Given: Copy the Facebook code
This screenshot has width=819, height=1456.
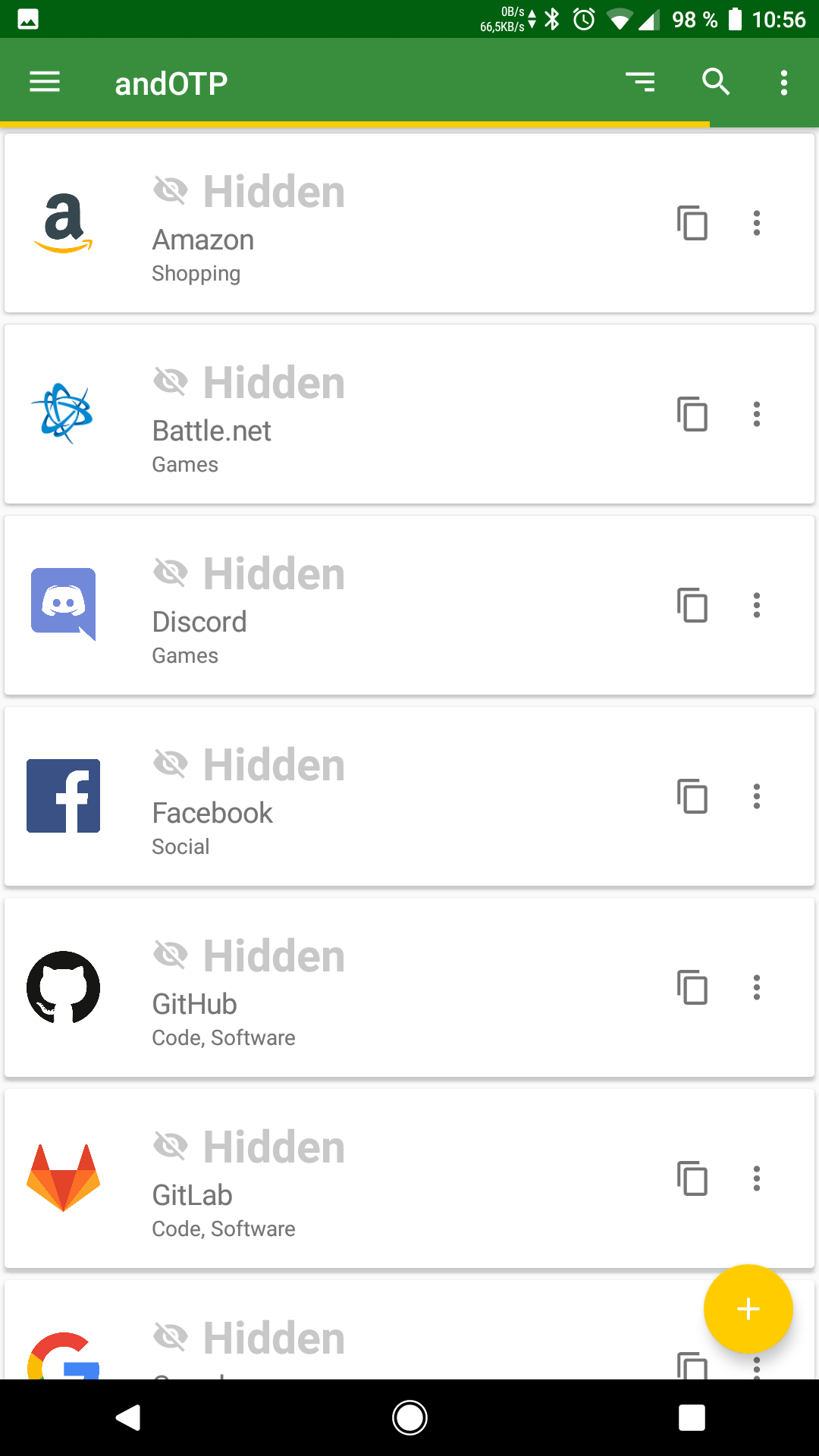Looking at the screenshot, I should pyautogui.click(x=692, y=796).
